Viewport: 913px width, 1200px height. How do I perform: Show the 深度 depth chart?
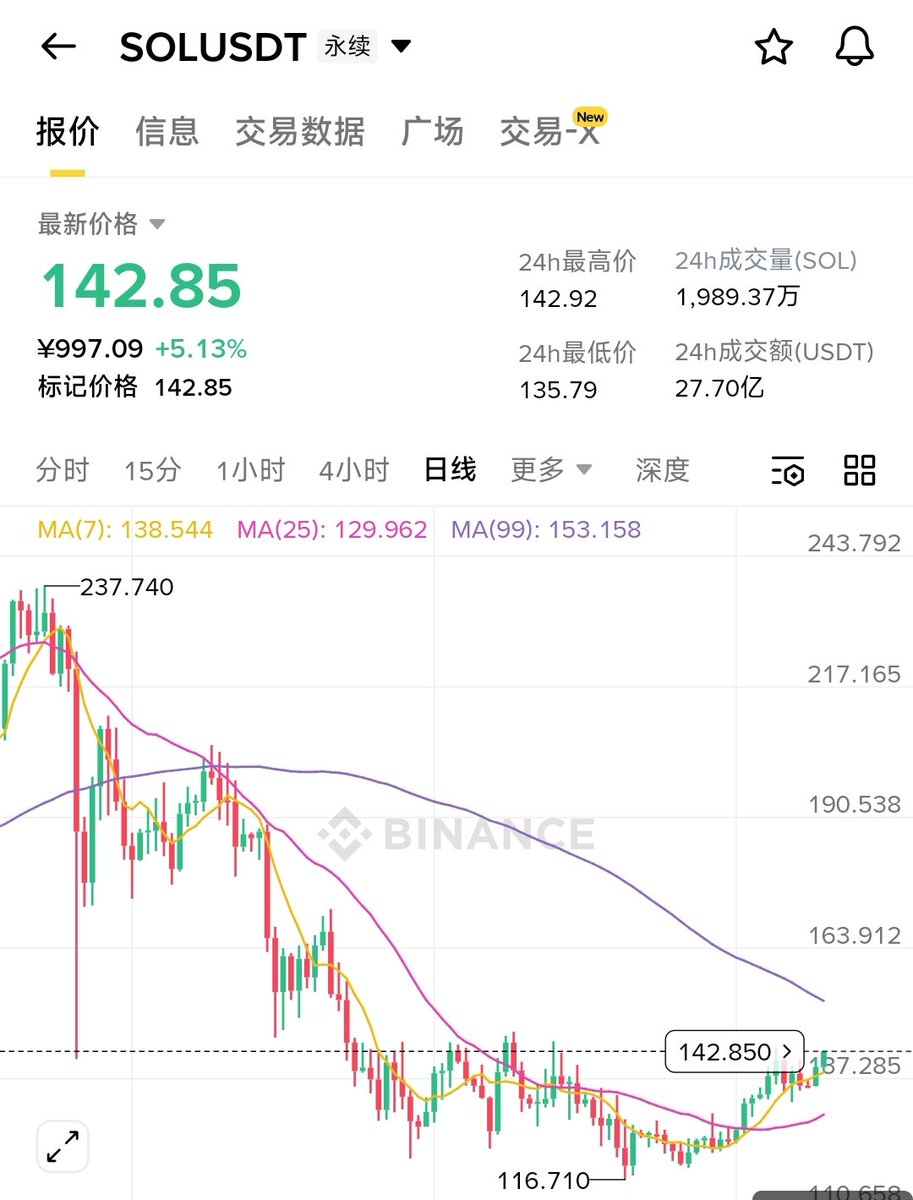(x=662, y=470)
